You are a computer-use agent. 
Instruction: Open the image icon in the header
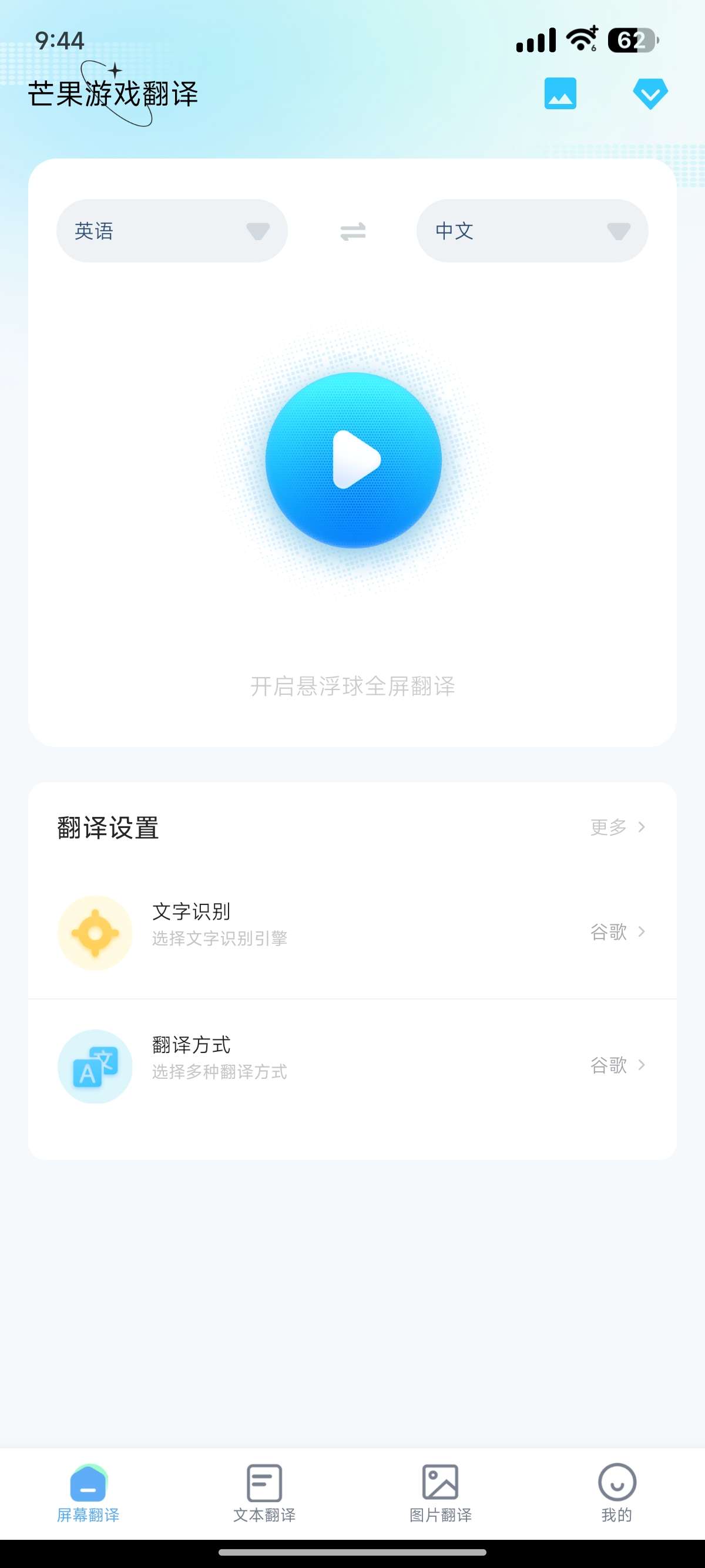point(560,93)
